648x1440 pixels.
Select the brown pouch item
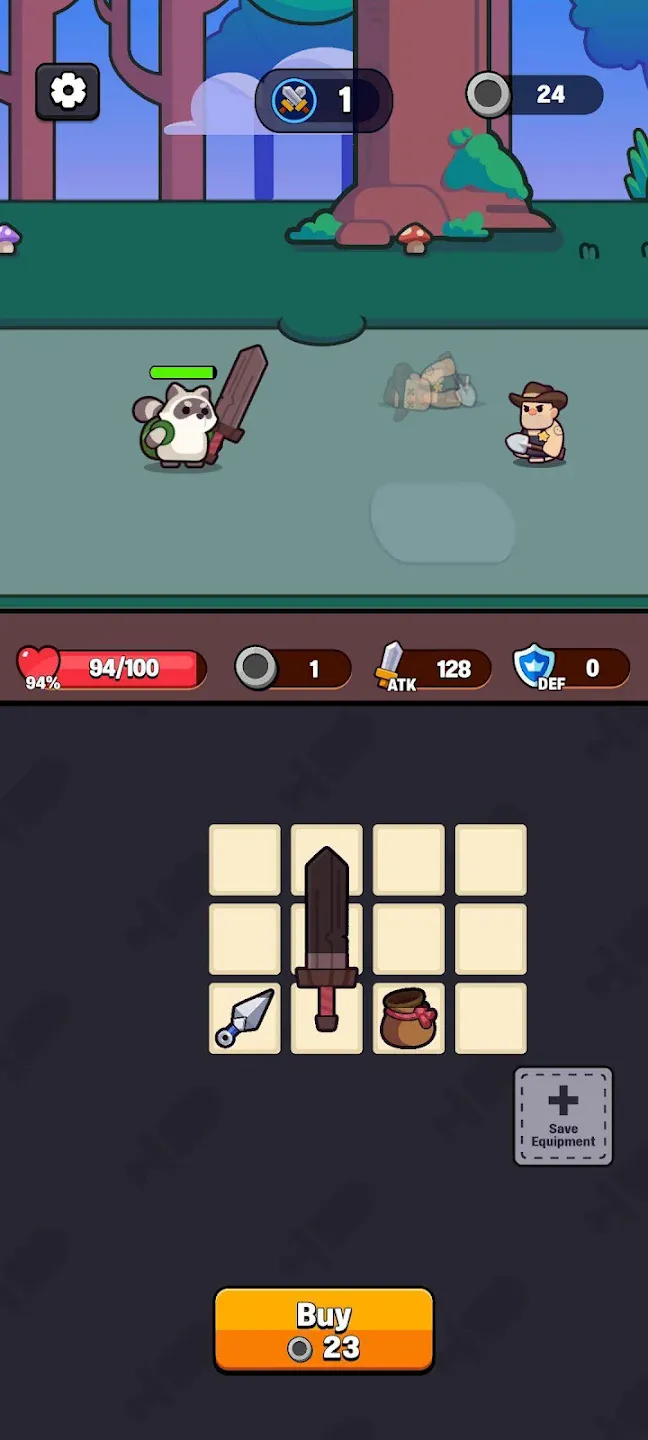pyautogui.click(x=408, y=1018)
